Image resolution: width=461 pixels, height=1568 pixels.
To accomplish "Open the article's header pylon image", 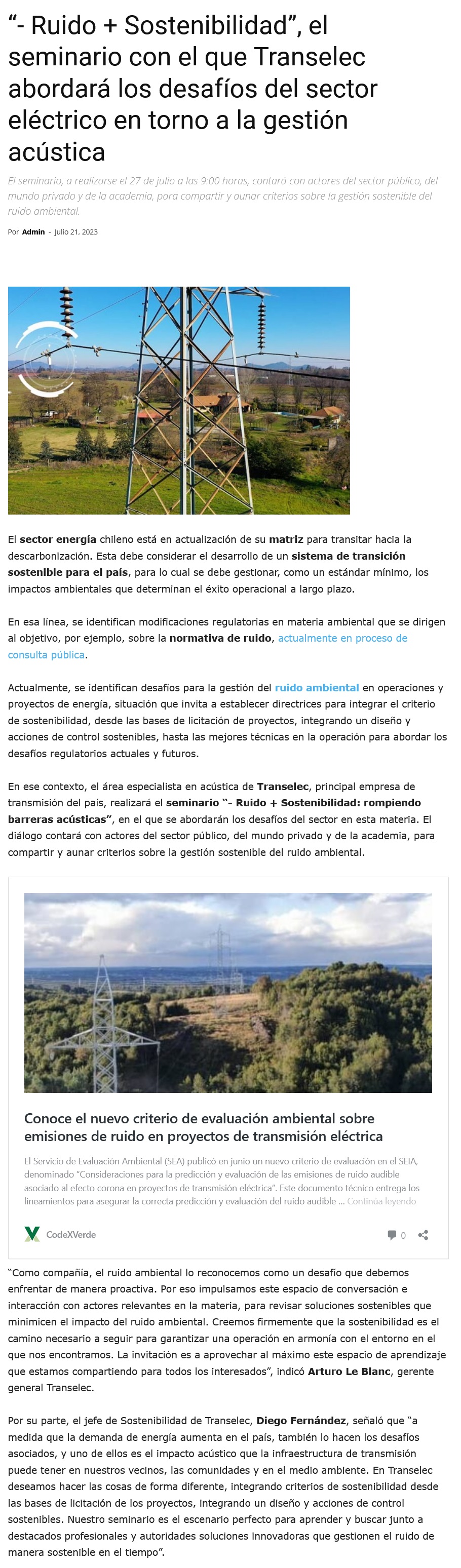I will [x=178, y=400].
